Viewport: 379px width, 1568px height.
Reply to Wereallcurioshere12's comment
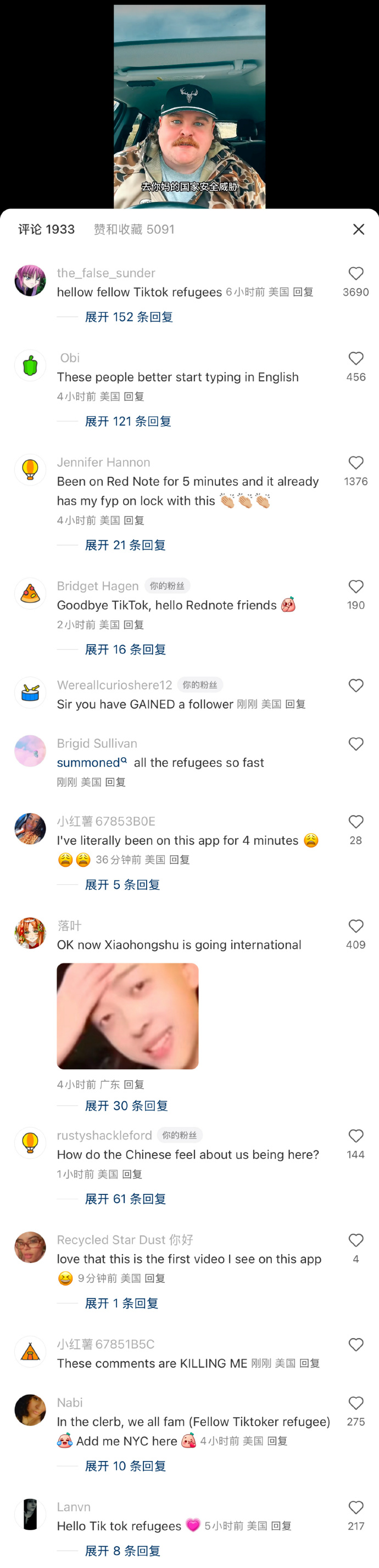(295, 704)
